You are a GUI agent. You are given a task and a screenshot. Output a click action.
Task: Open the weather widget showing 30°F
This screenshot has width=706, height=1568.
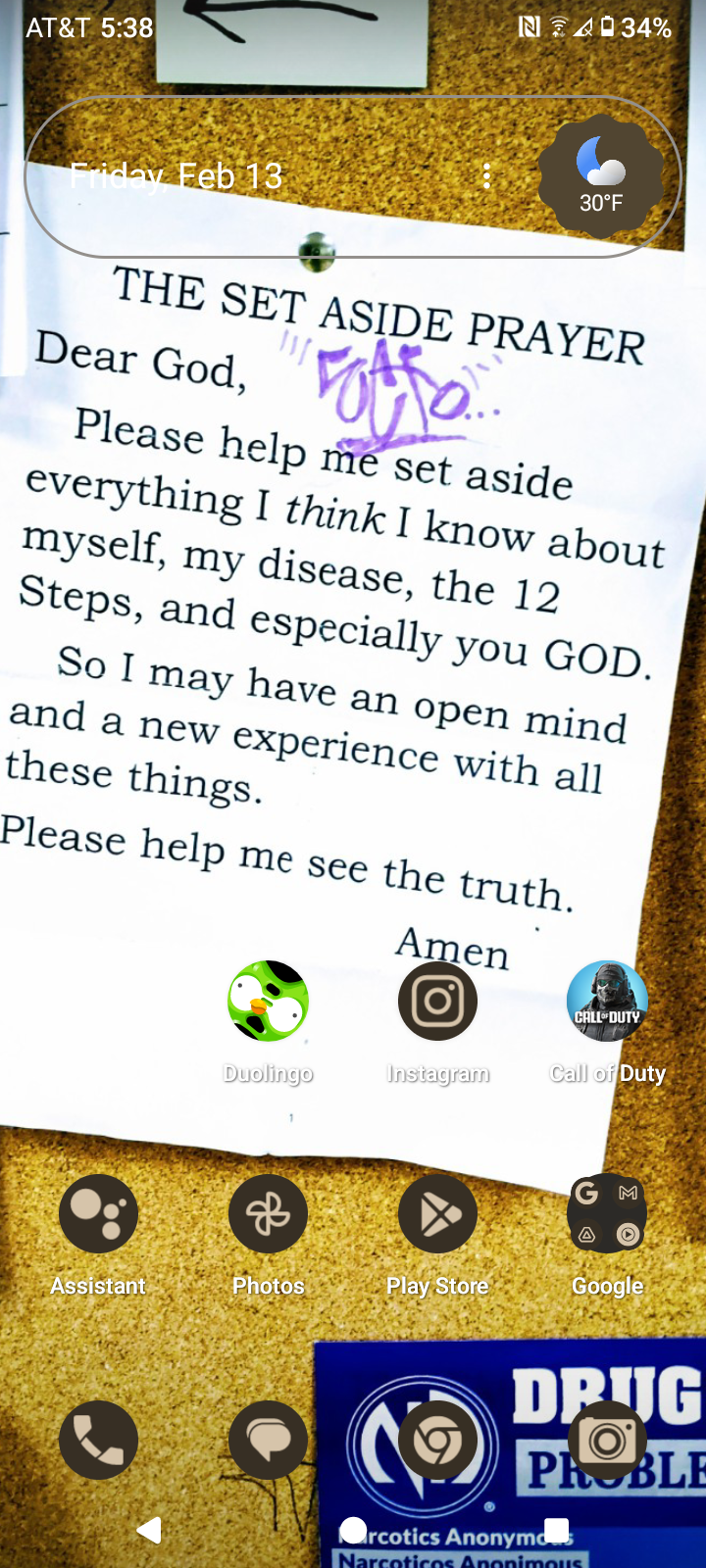tap(601, 176)
